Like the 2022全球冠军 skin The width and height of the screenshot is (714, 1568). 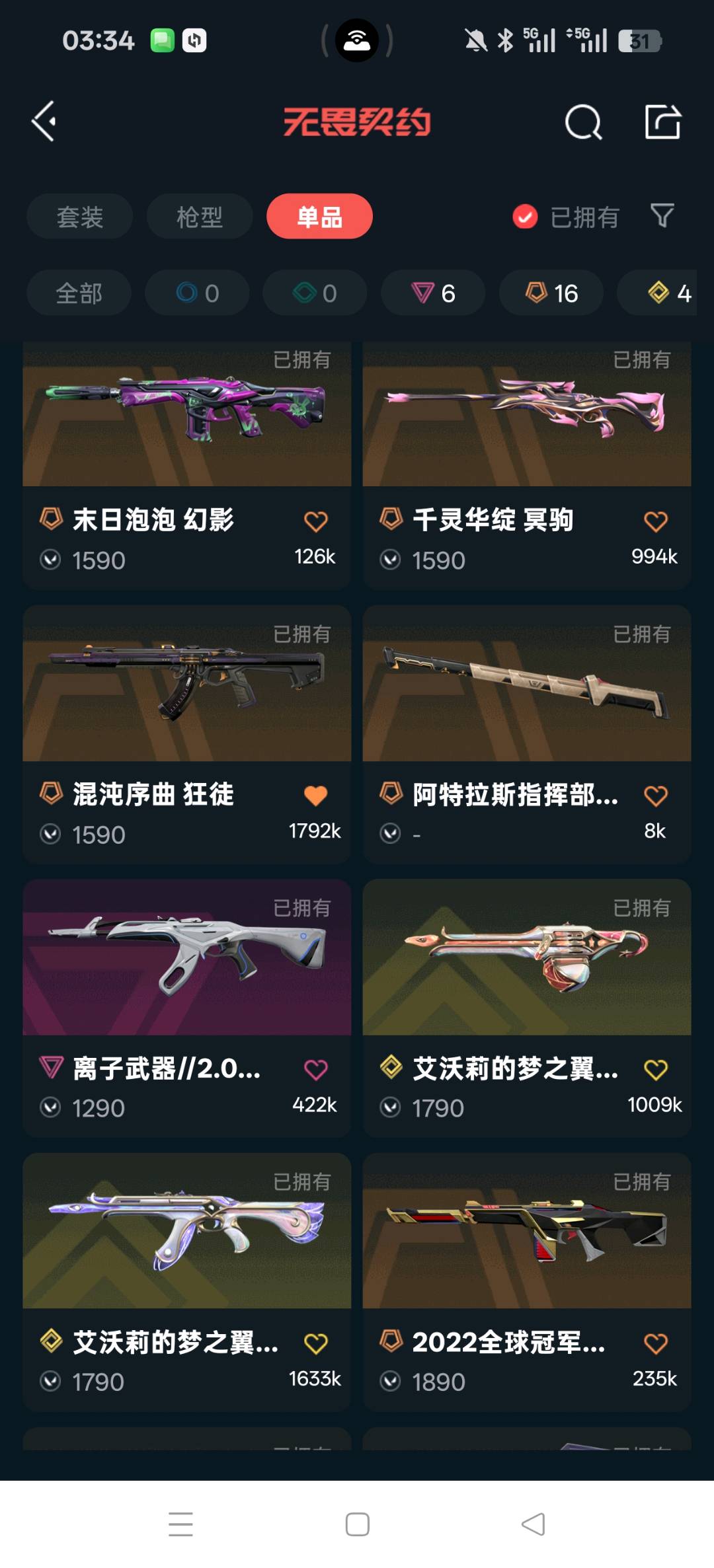[x=655, y=1343]
